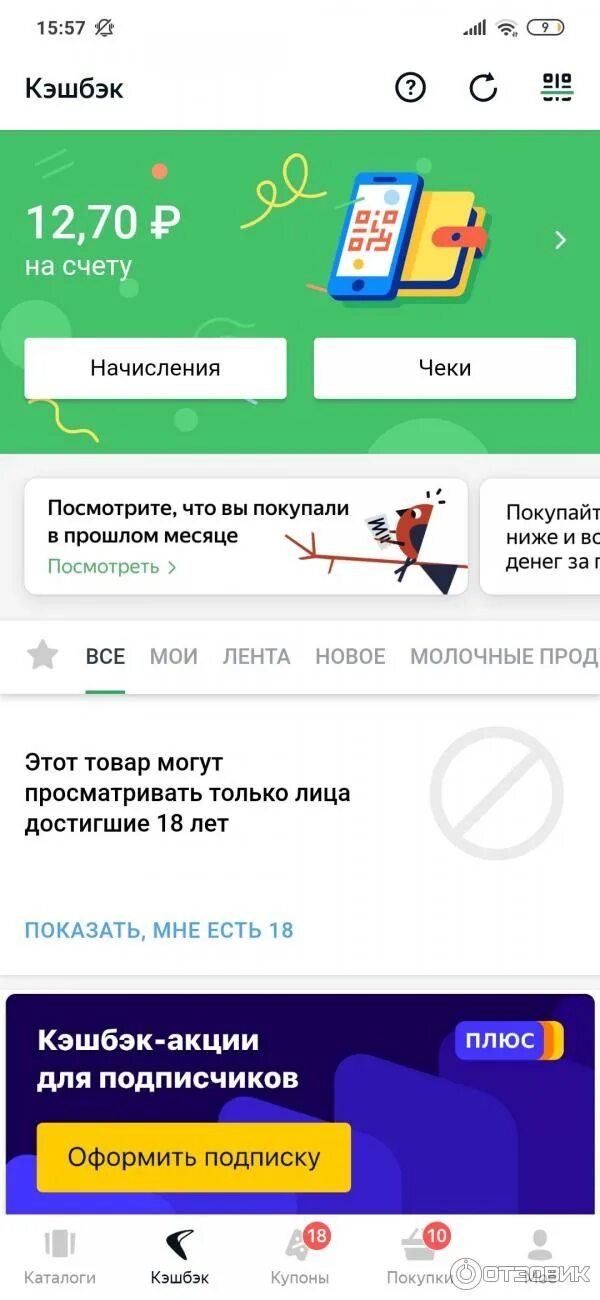Switch to the НОВОЕ tab
This screenshot has height=1300, width=600.
350,656
